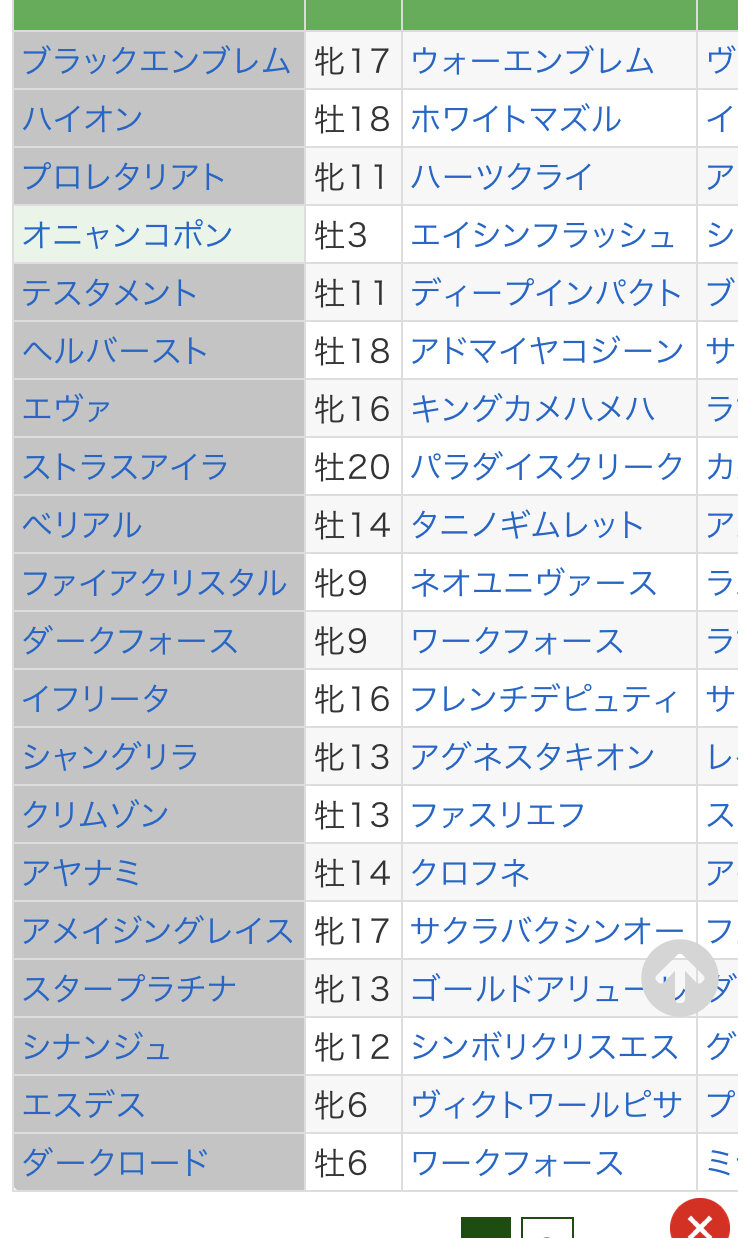750x1238 pixels.
Task: Select the ストラスアイラ horse link
Action: [x=125, y=468]
